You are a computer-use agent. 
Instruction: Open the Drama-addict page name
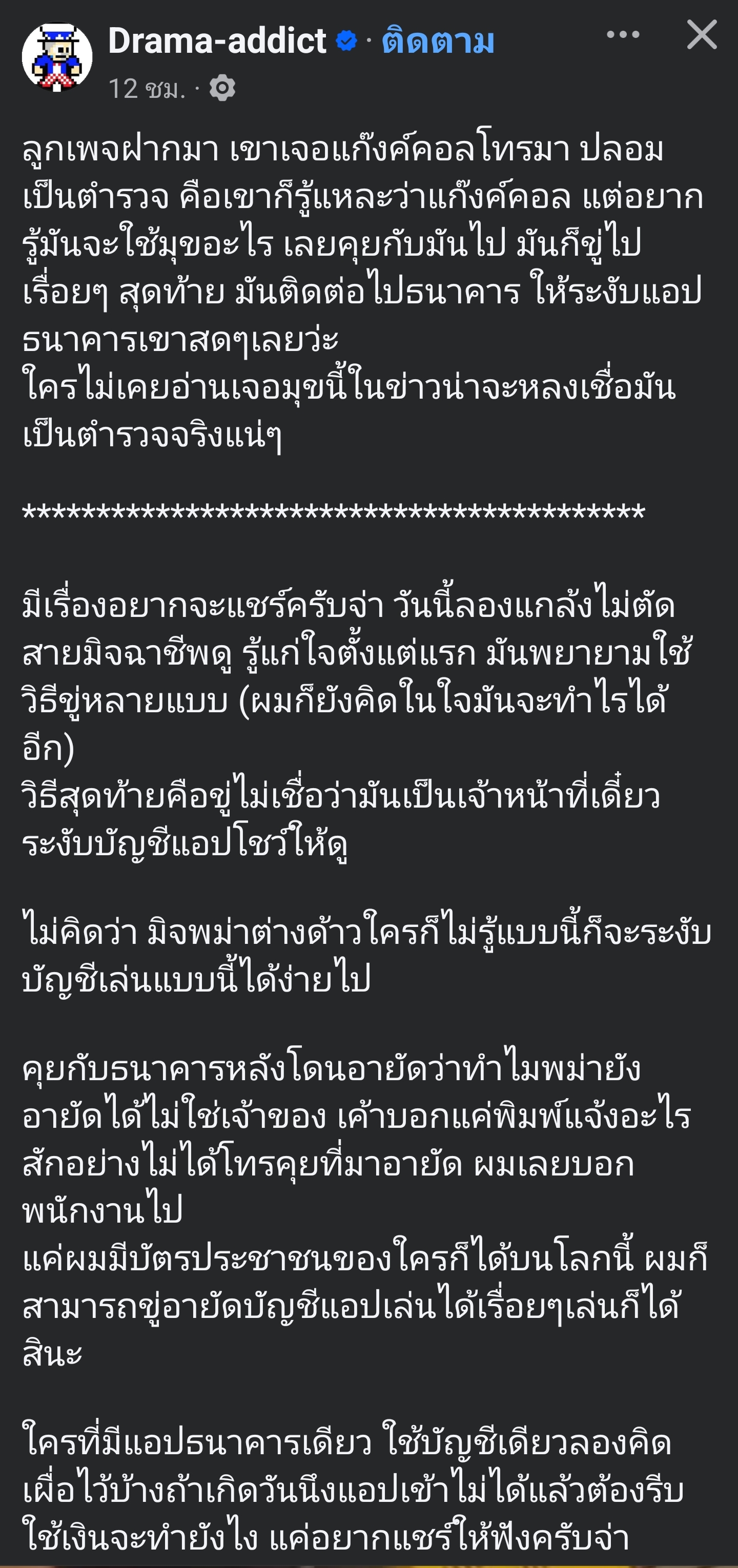point(217,41)
